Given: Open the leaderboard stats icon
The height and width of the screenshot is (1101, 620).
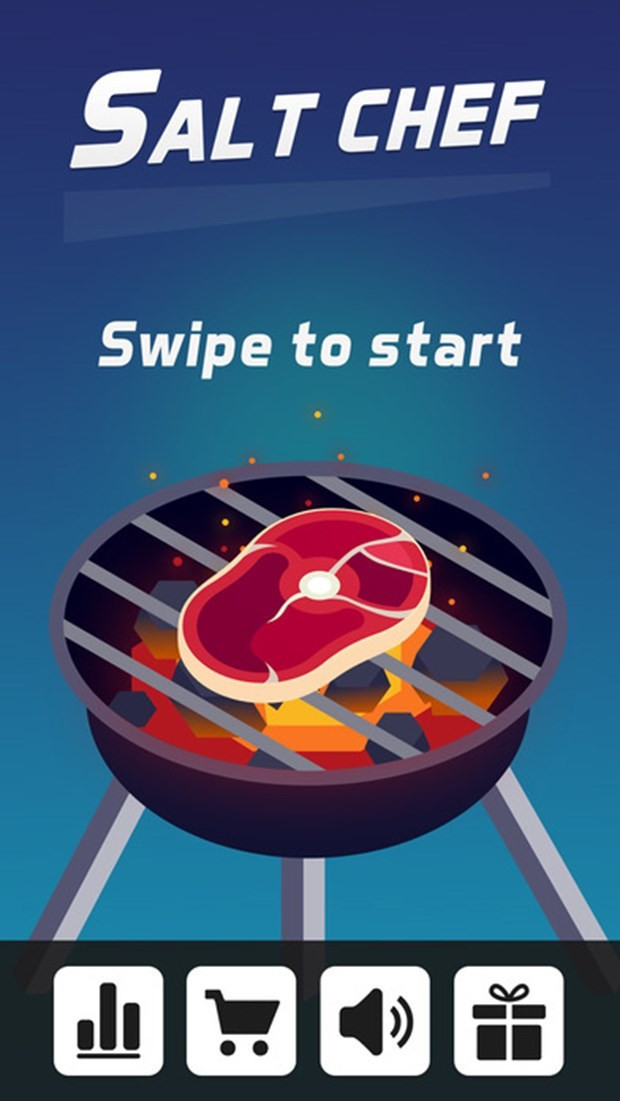Looking at the screenshot, I should pyautogui.click(x=108, y=1020).
